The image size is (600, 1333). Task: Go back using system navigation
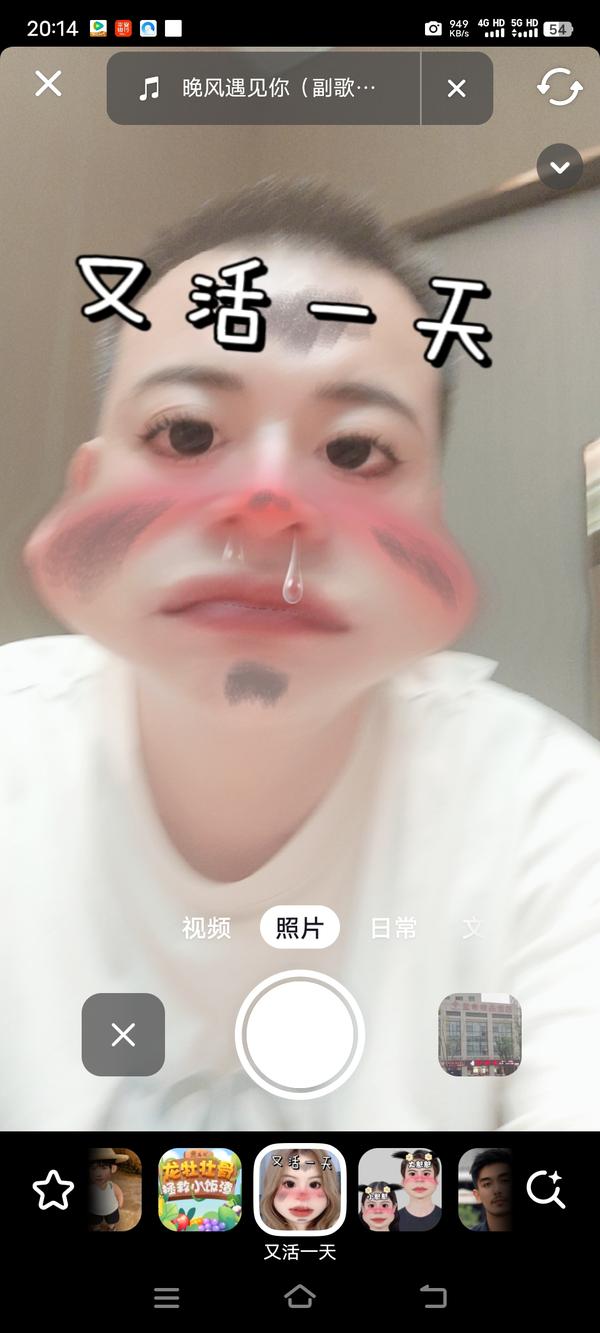433,1297
